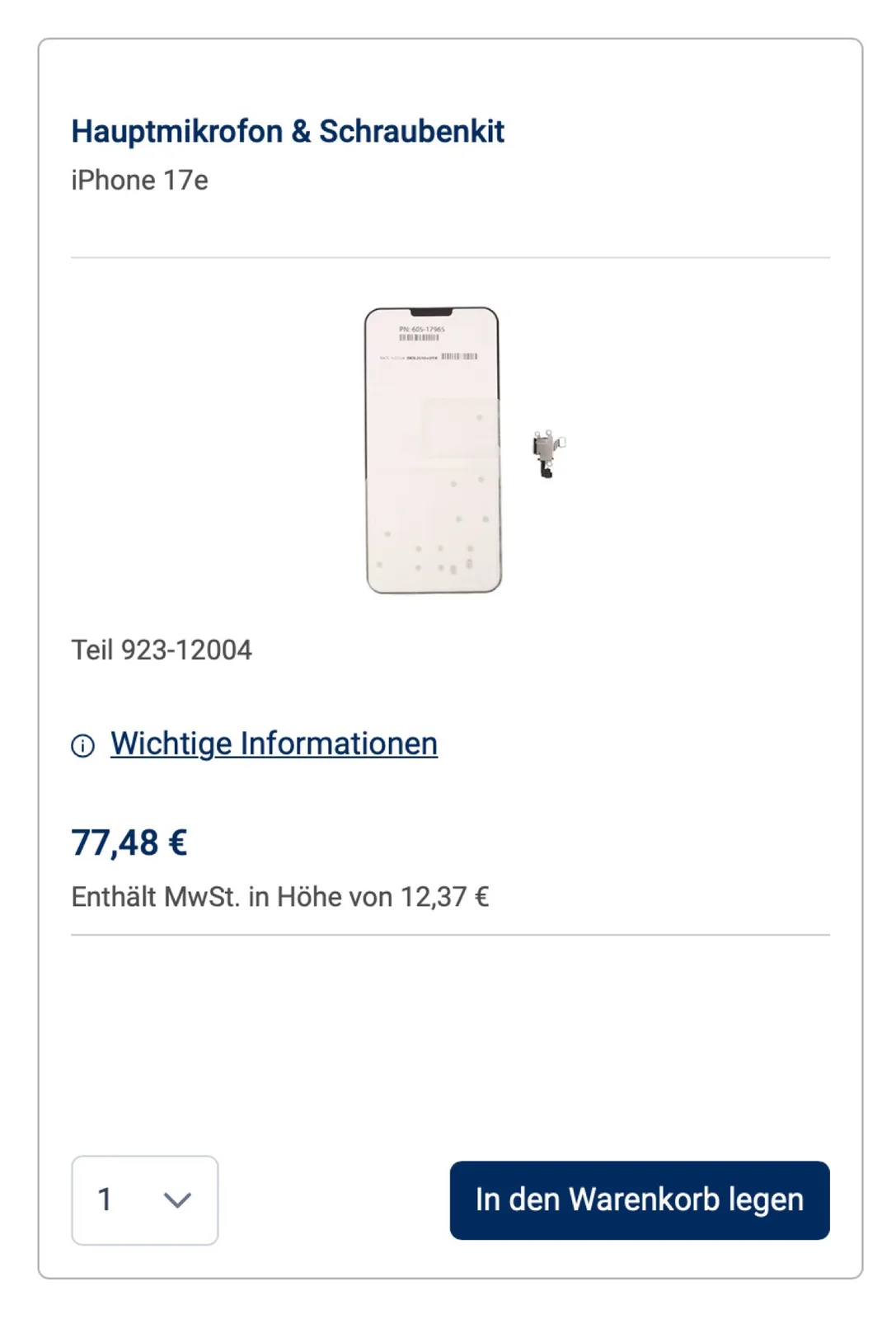The height and width of the screenshot is (1319, 896).
Task: Tap In den Warenkorb legen
Action: pyautogui.click(x=639, y=1199)
